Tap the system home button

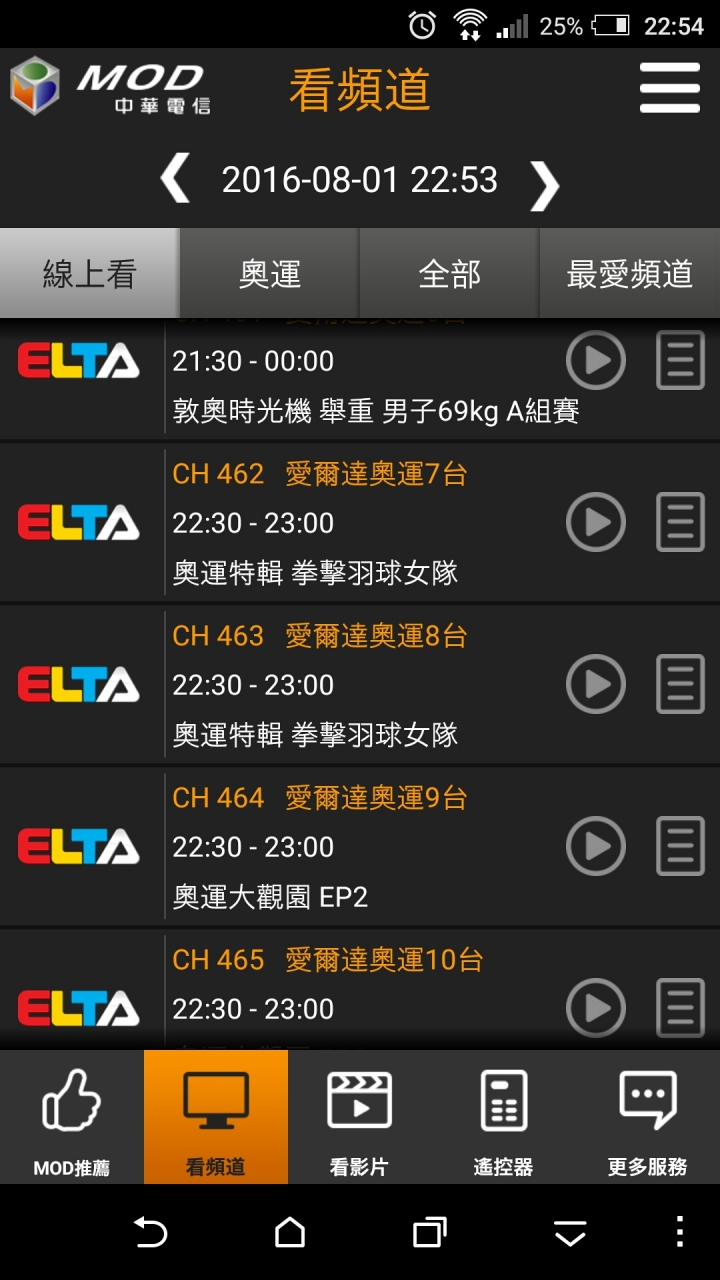click(290, 1232)
